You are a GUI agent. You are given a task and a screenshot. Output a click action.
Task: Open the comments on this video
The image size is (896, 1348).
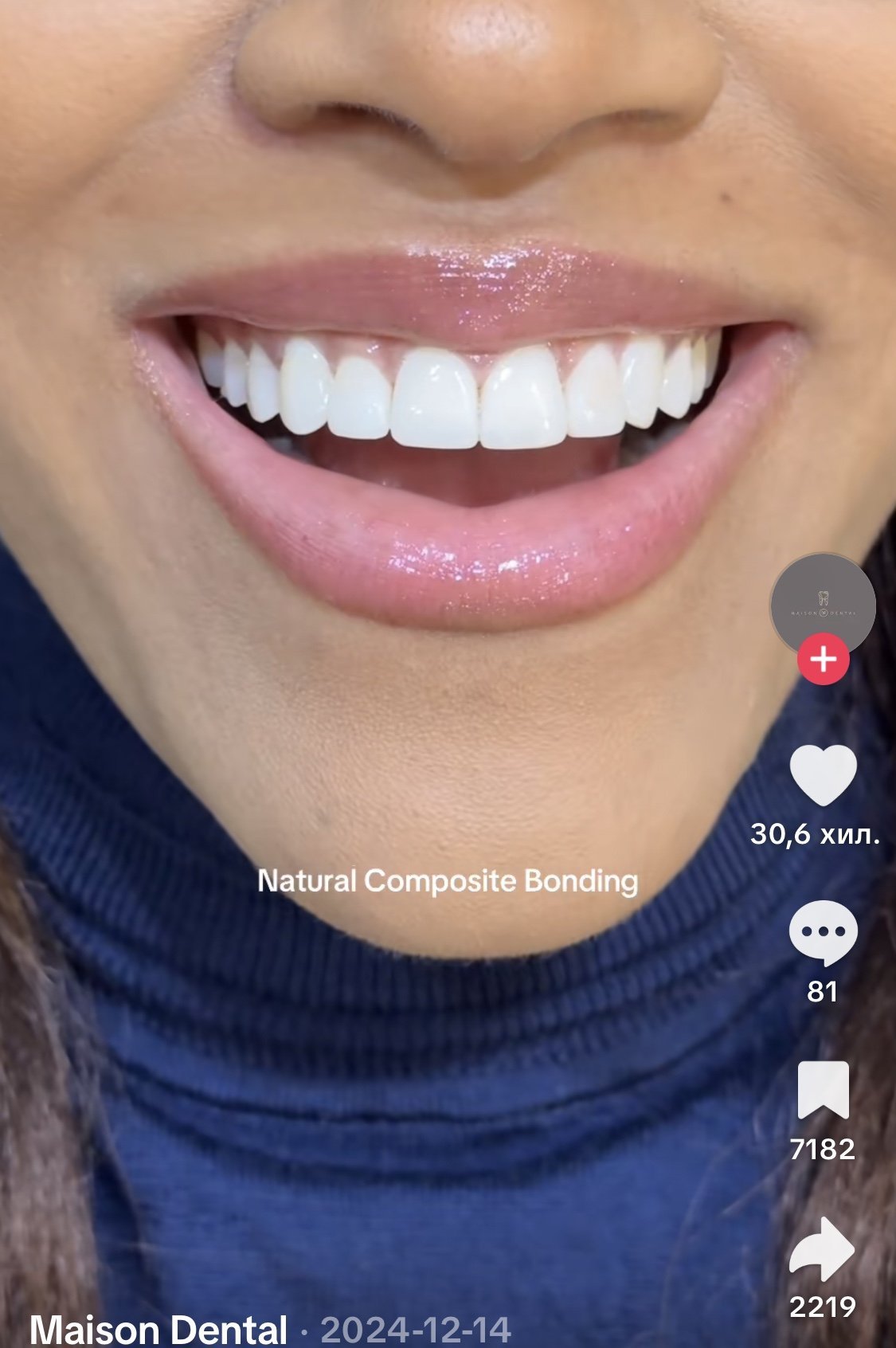[x=823, y=932]
